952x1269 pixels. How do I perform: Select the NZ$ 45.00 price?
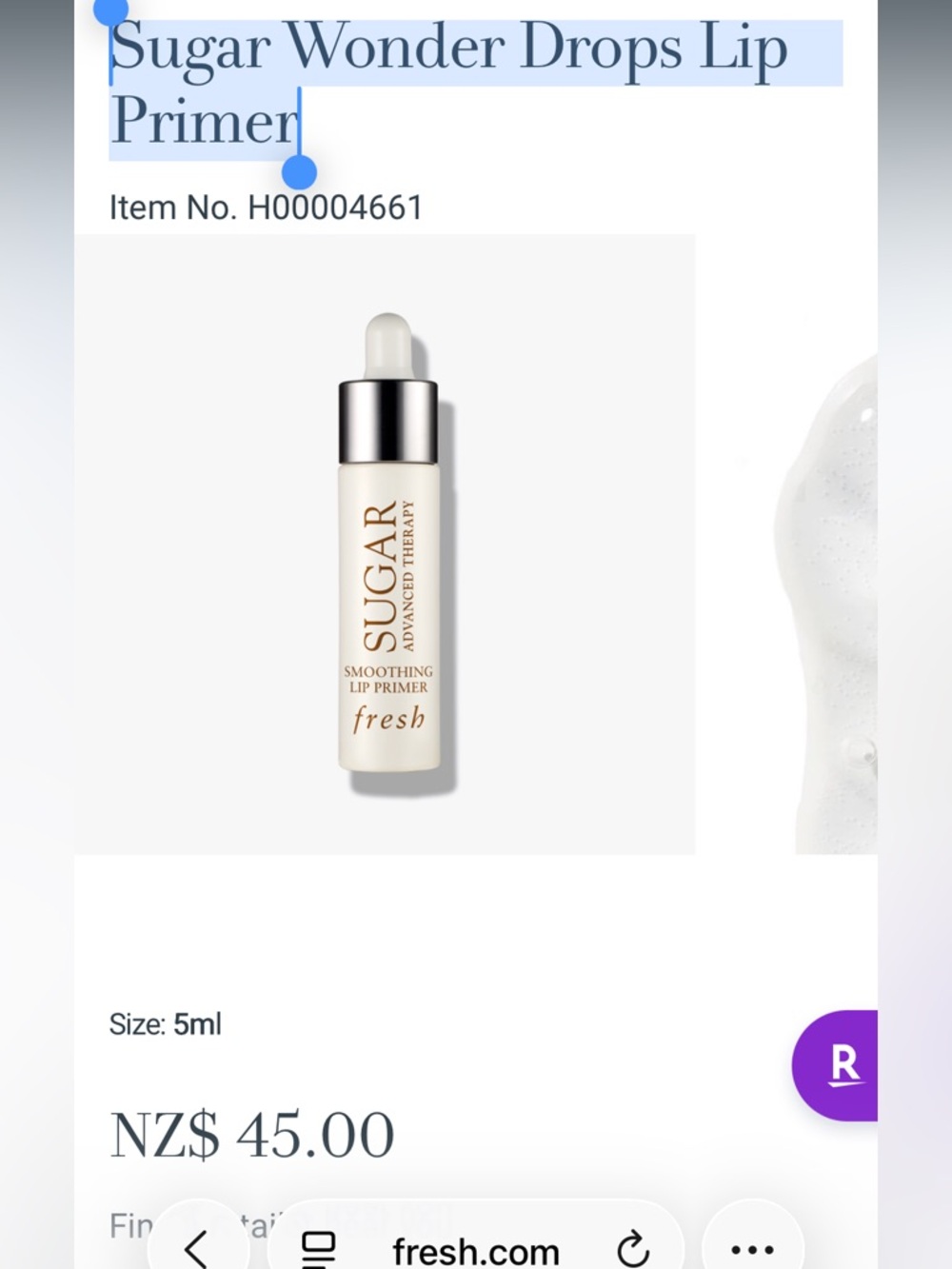point(252,1132)
